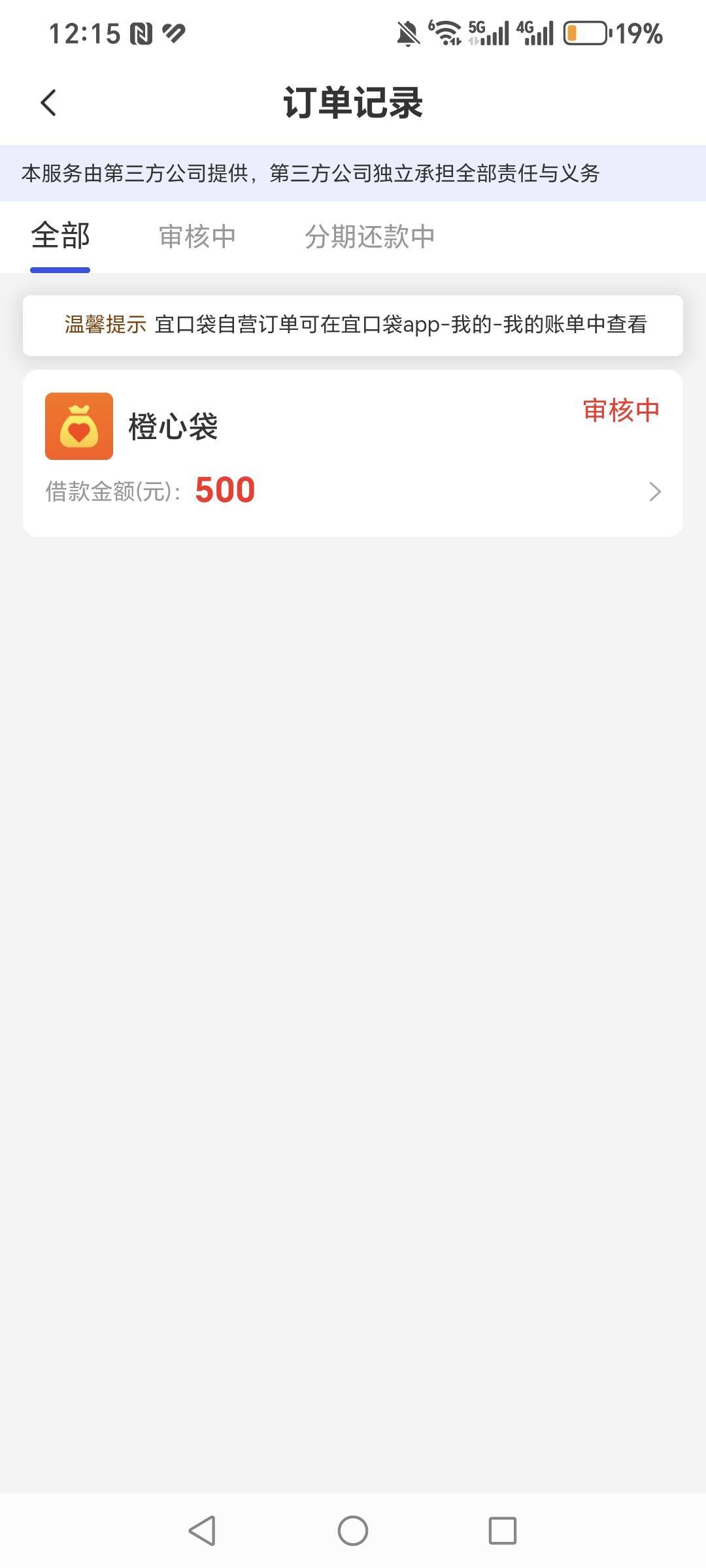This screenshot has height=1568, width=706.
Task: Open the 橙心袋 order card
Action: [x=353, y=453]
